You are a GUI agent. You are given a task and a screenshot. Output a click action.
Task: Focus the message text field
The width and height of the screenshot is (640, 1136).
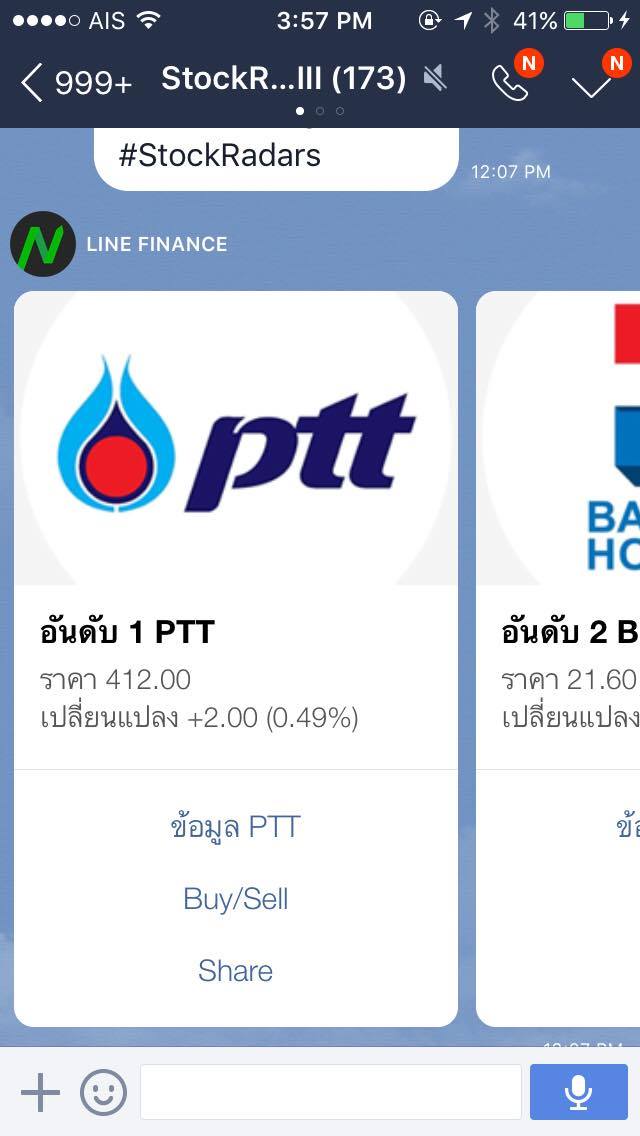click(330, 1092)
